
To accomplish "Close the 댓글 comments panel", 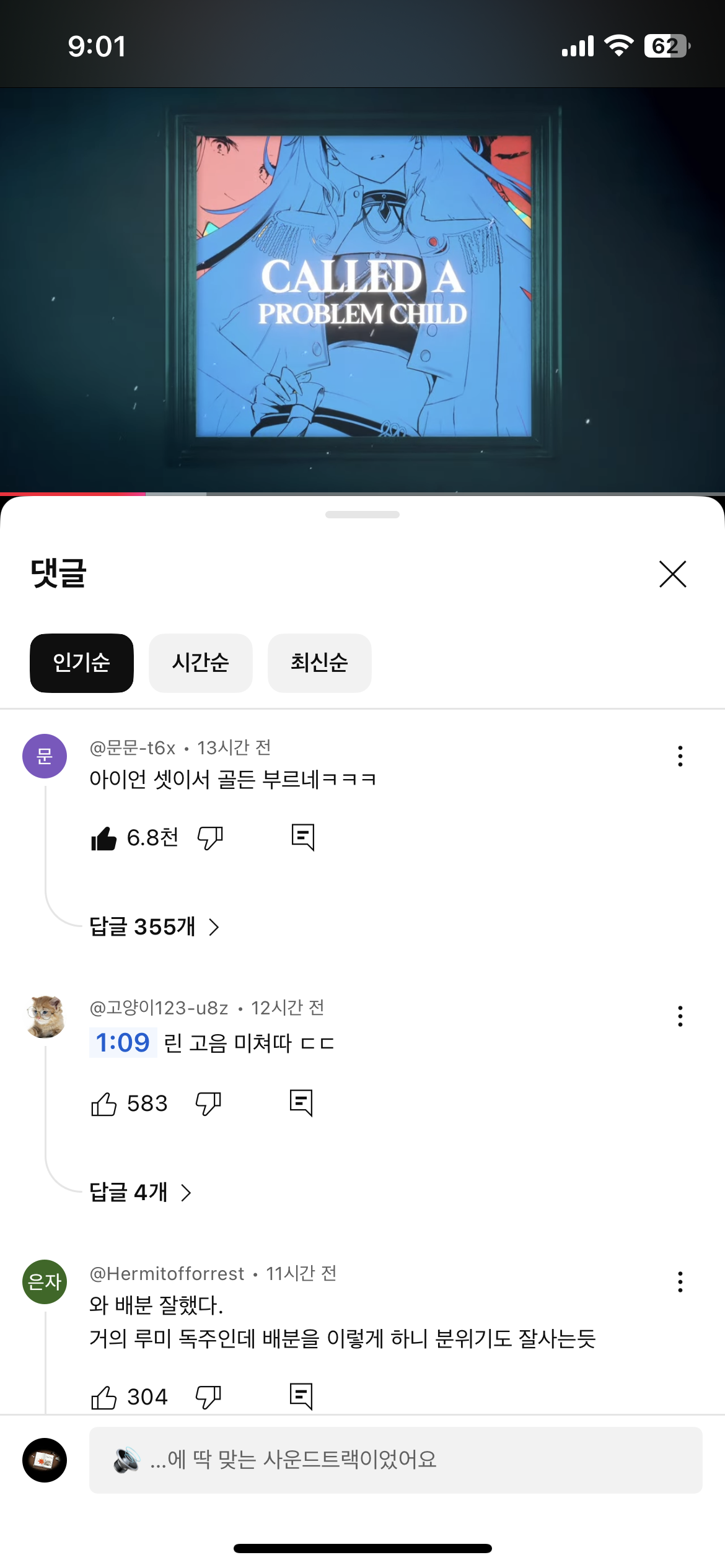I will coord(672,574).
